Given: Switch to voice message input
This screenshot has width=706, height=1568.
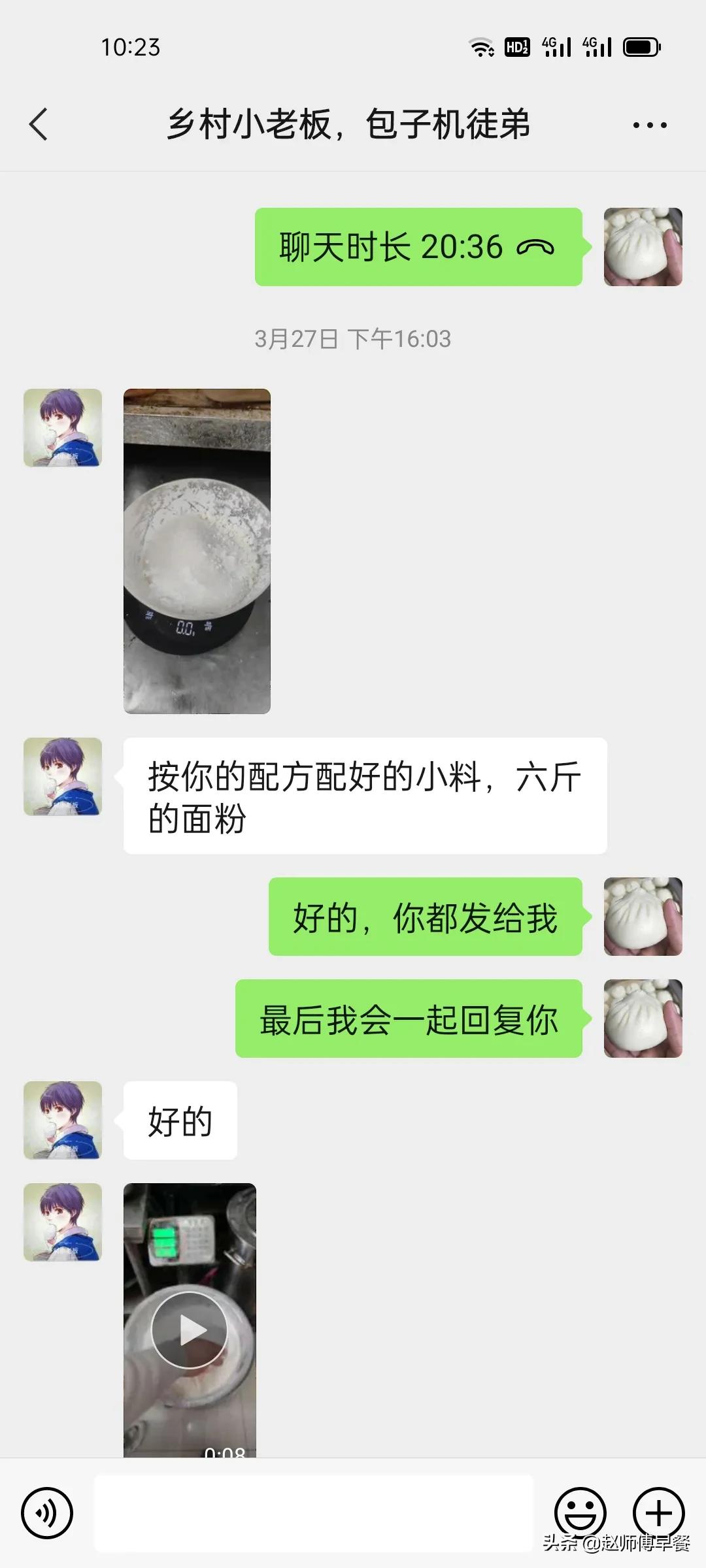Looking at the screenshot, I should tap(47, 1512).
